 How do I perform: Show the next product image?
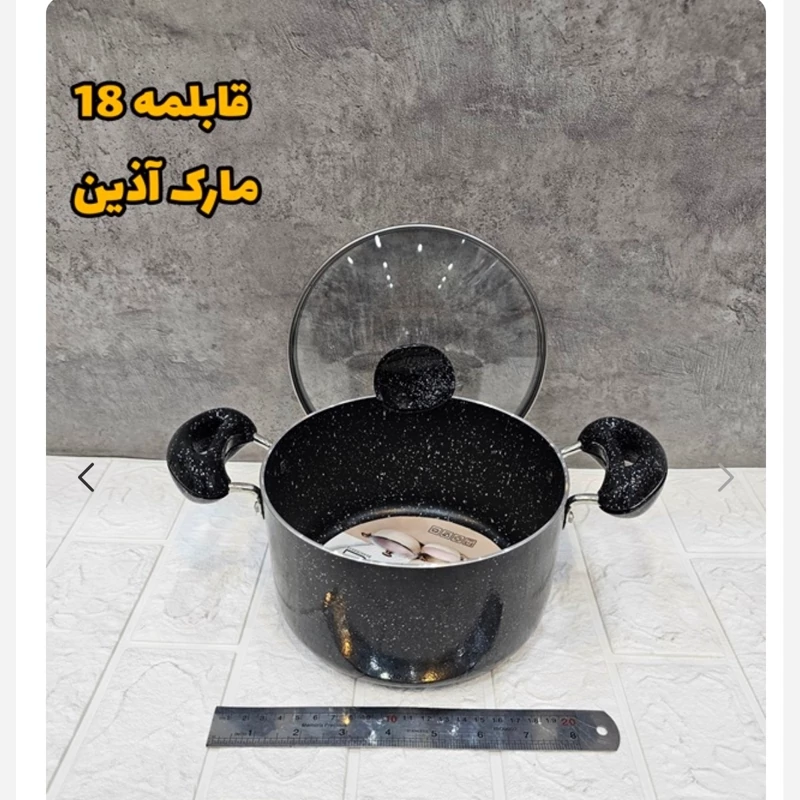click(726, 478)
